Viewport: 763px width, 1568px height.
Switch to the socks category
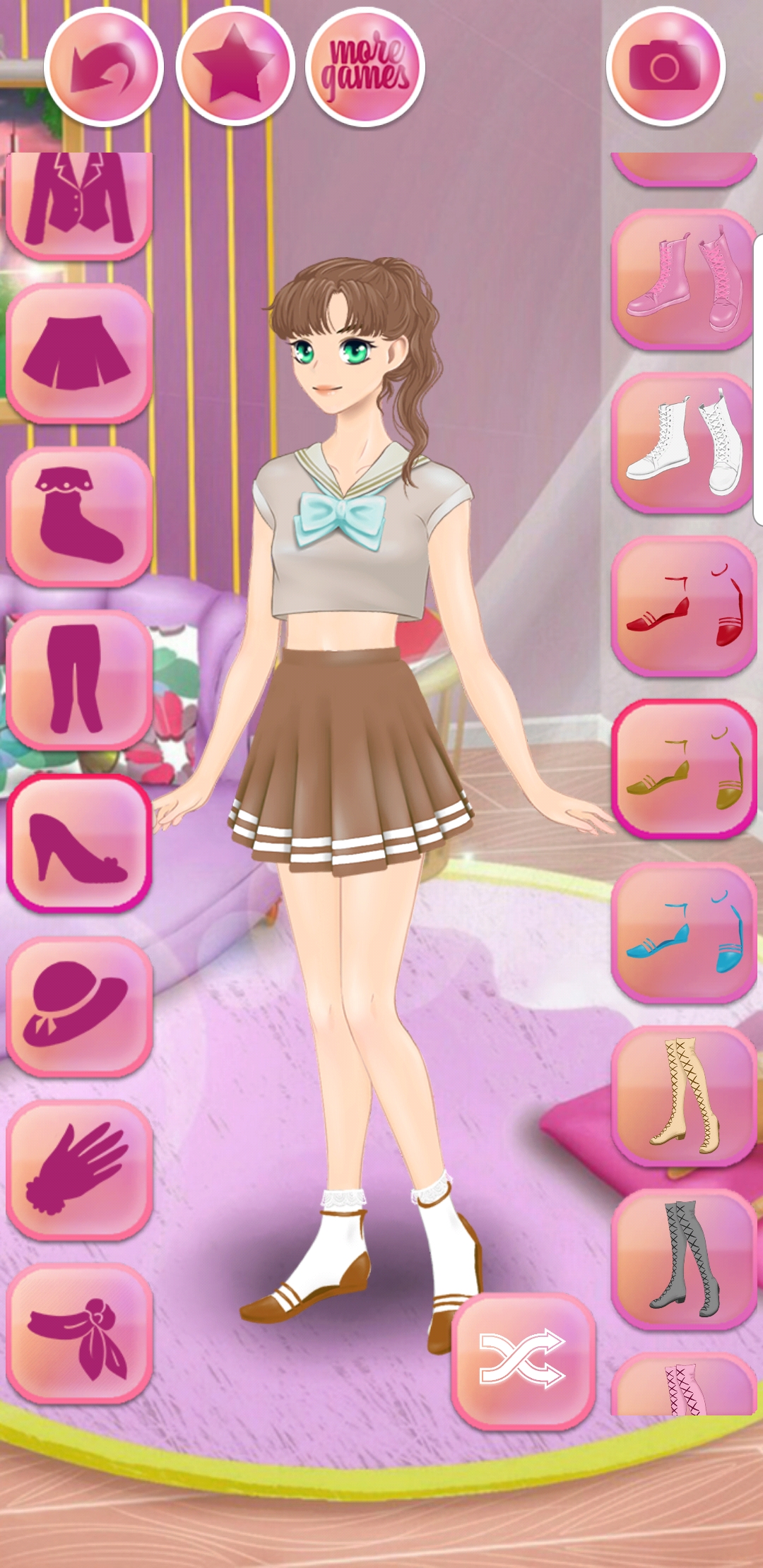click(79, 517)
